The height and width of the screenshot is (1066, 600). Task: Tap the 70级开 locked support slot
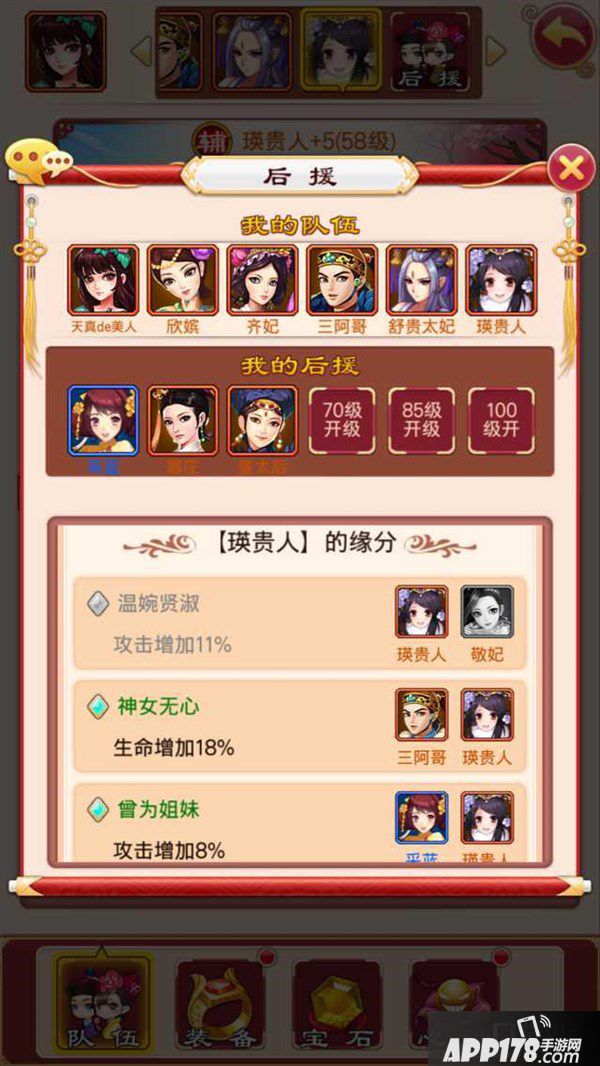tap(342, 421)
